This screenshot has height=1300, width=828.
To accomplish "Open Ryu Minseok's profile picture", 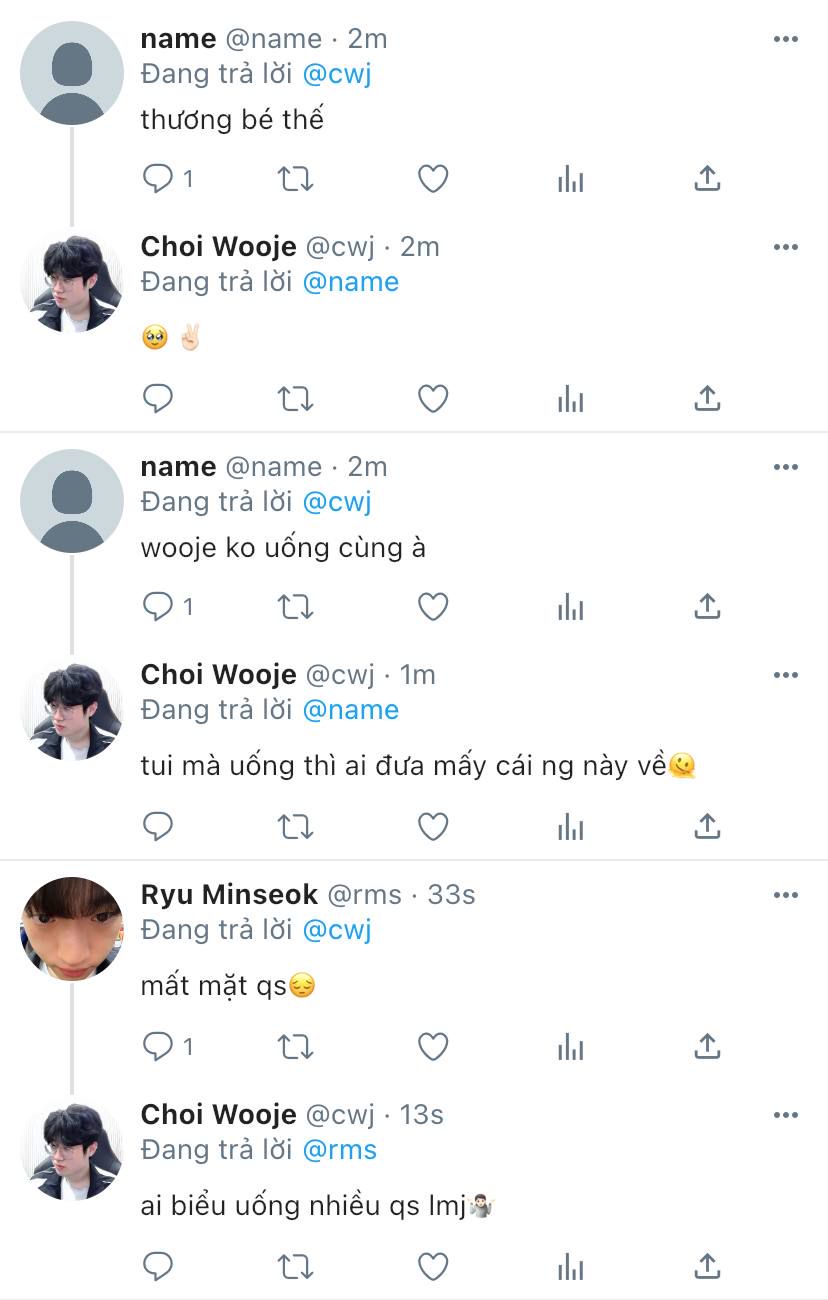I will pyautogui.click(x=71, y=929).
